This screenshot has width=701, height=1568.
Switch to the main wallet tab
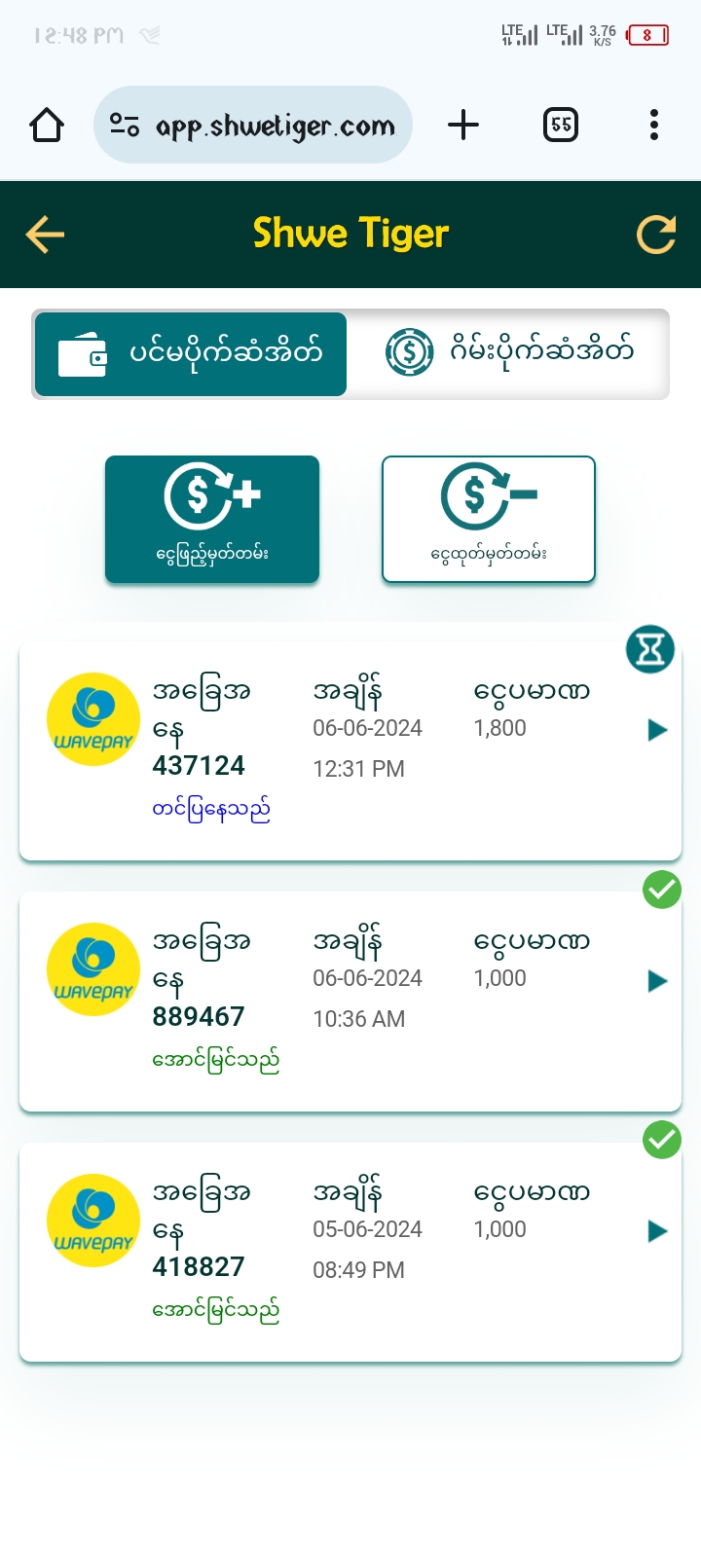[191, 353]
